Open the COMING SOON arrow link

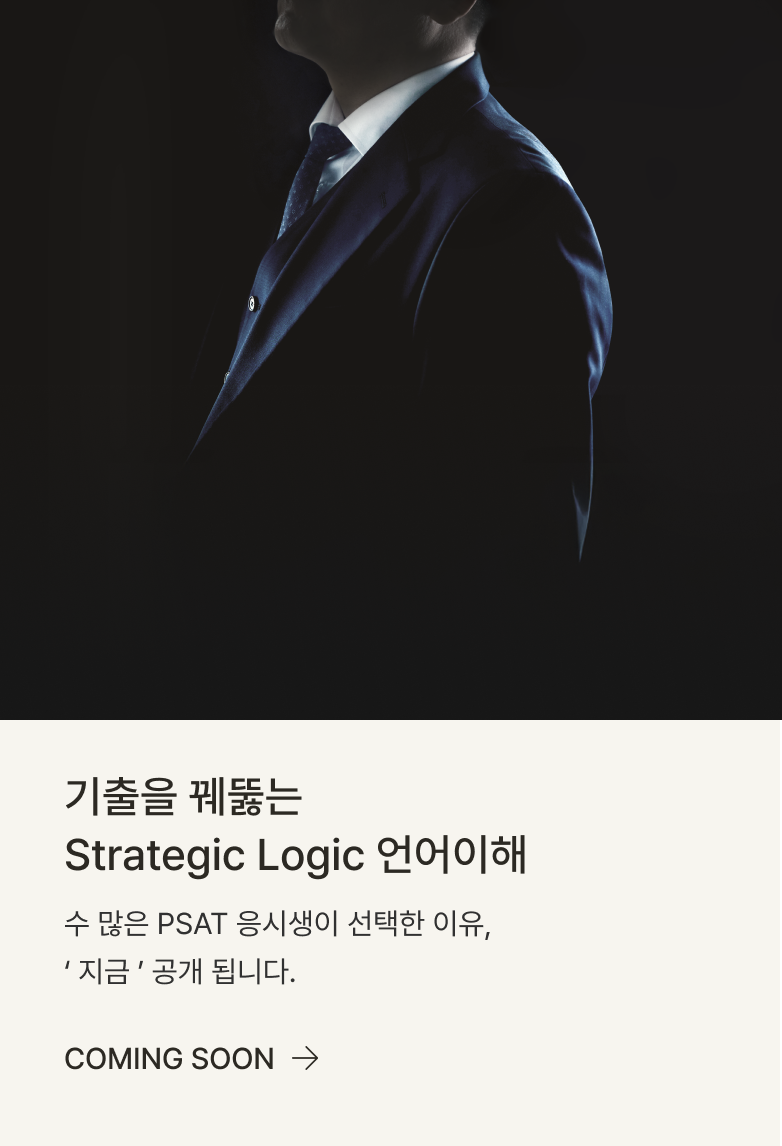coord(191,1058)
